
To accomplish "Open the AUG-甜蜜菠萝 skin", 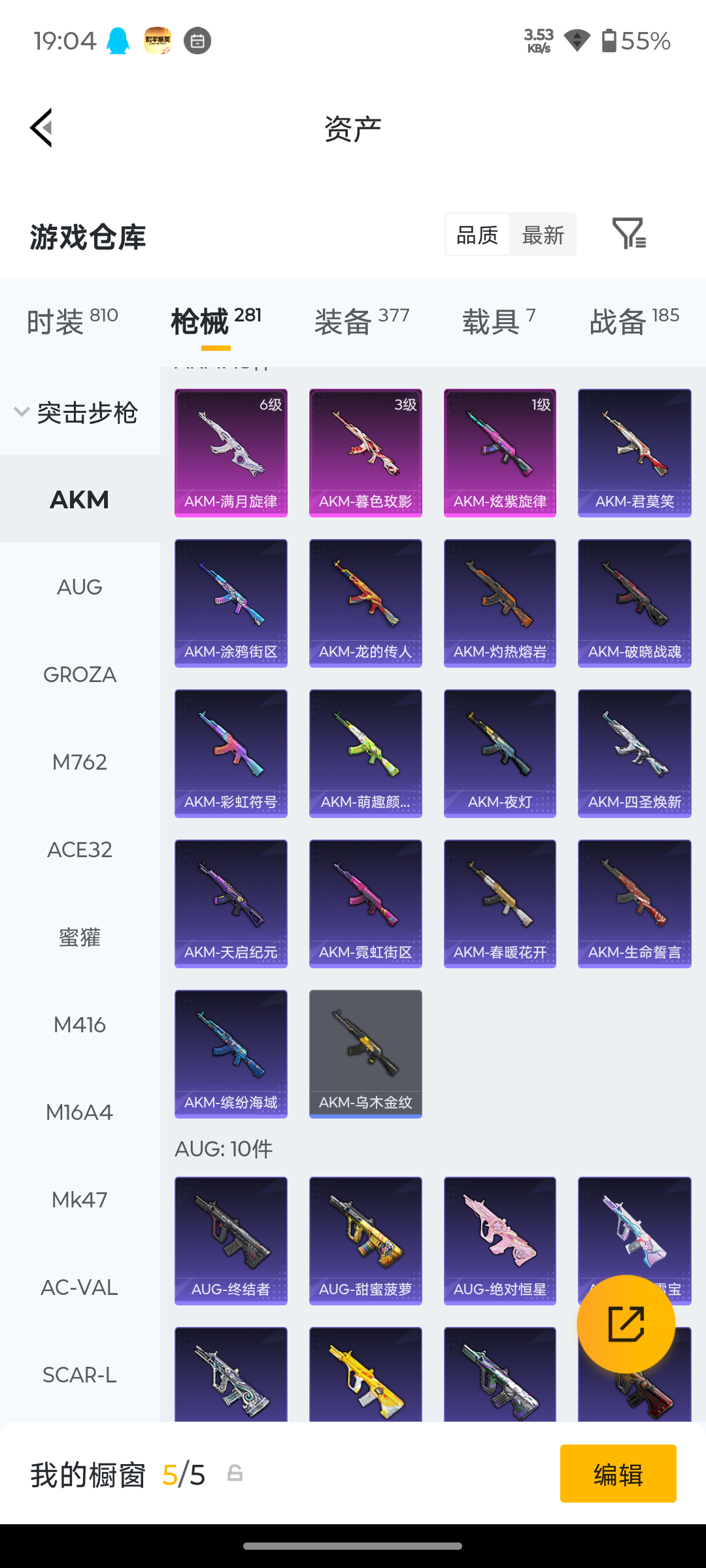I will click(x=365, y=1241).
